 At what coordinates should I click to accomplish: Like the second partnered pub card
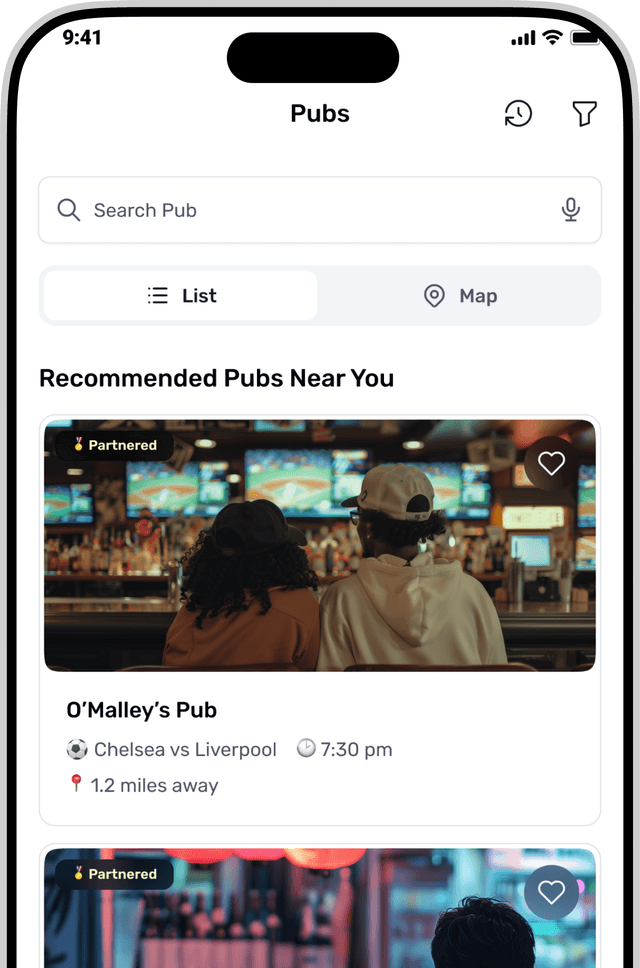tap(551, 892)
